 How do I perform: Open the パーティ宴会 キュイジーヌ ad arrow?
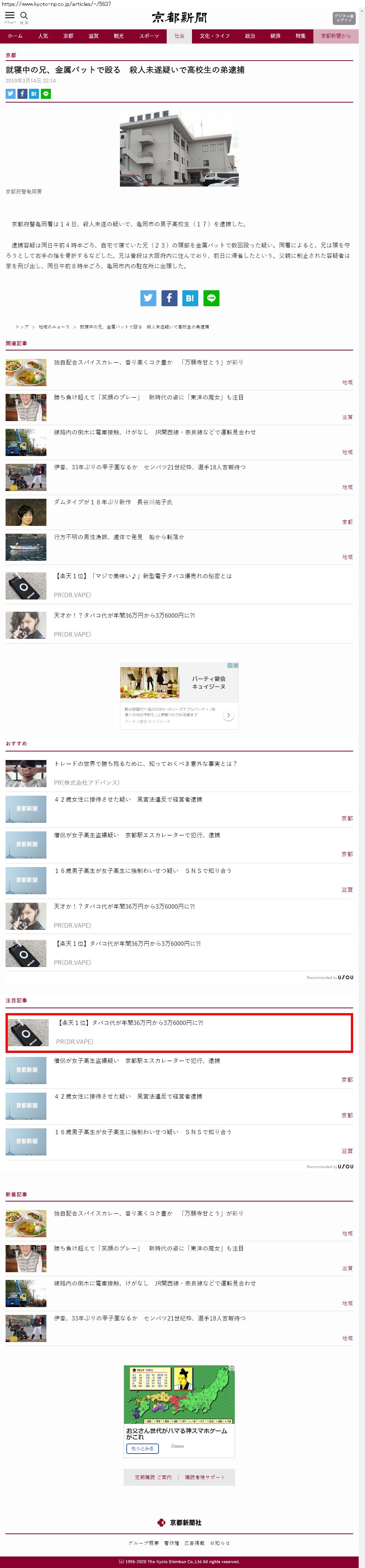228,716
